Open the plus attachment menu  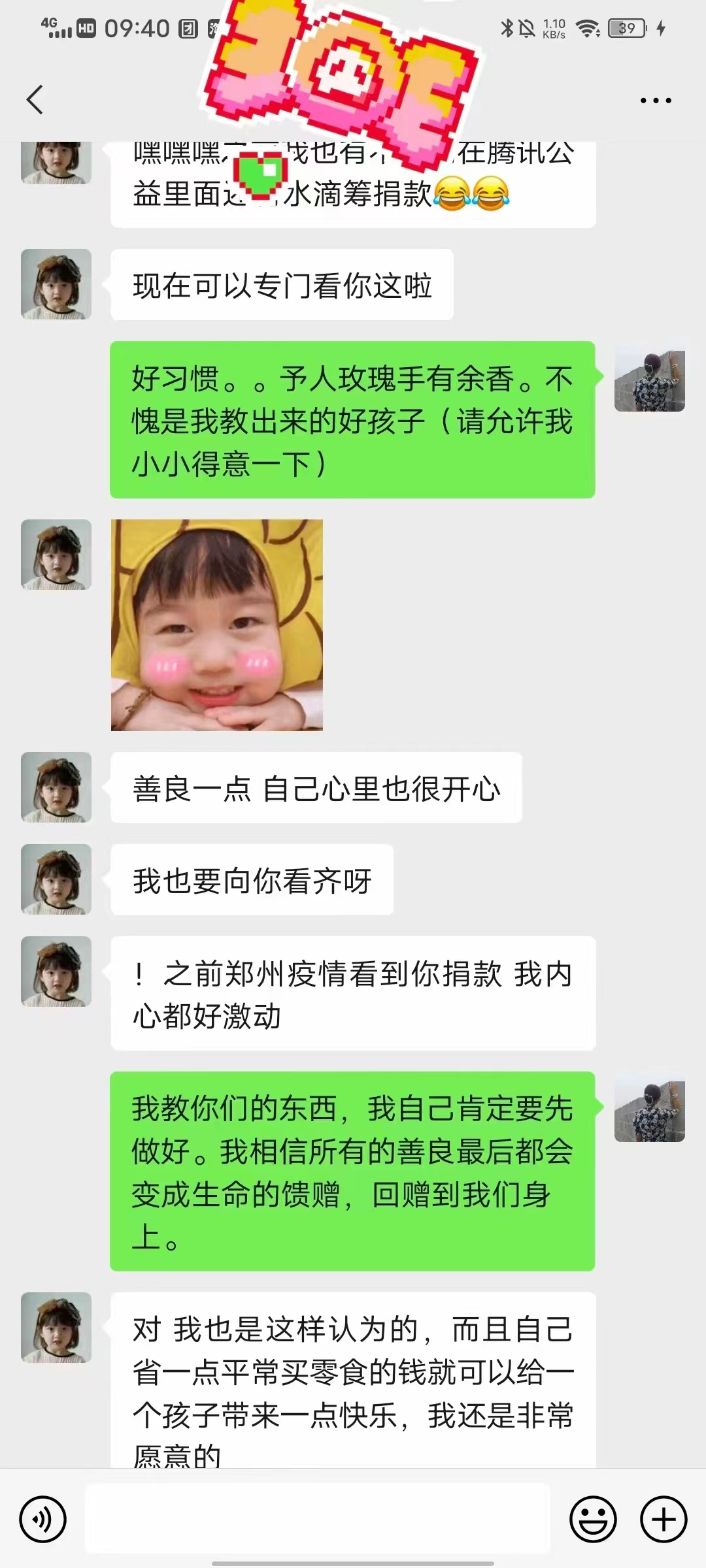pyautogui.click(x=664, y=1520)
